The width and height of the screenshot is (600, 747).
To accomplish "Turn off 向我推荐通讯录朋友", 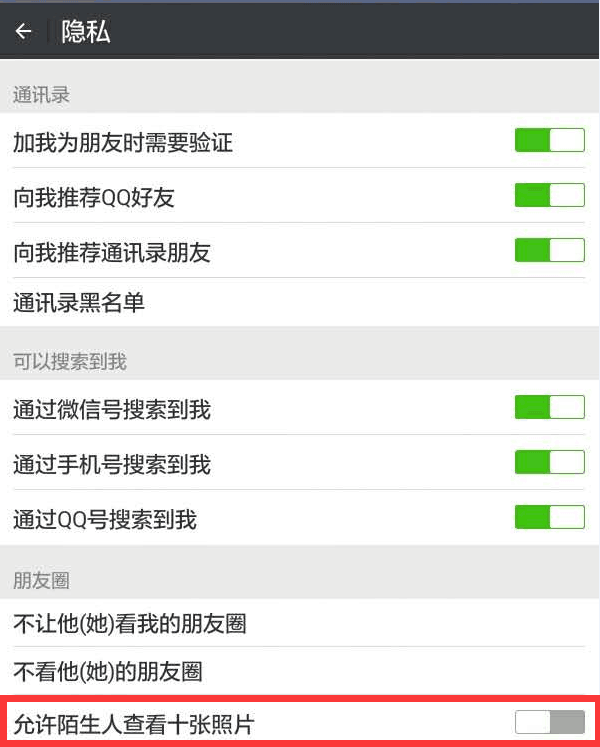I will click(x=549, y=250).
